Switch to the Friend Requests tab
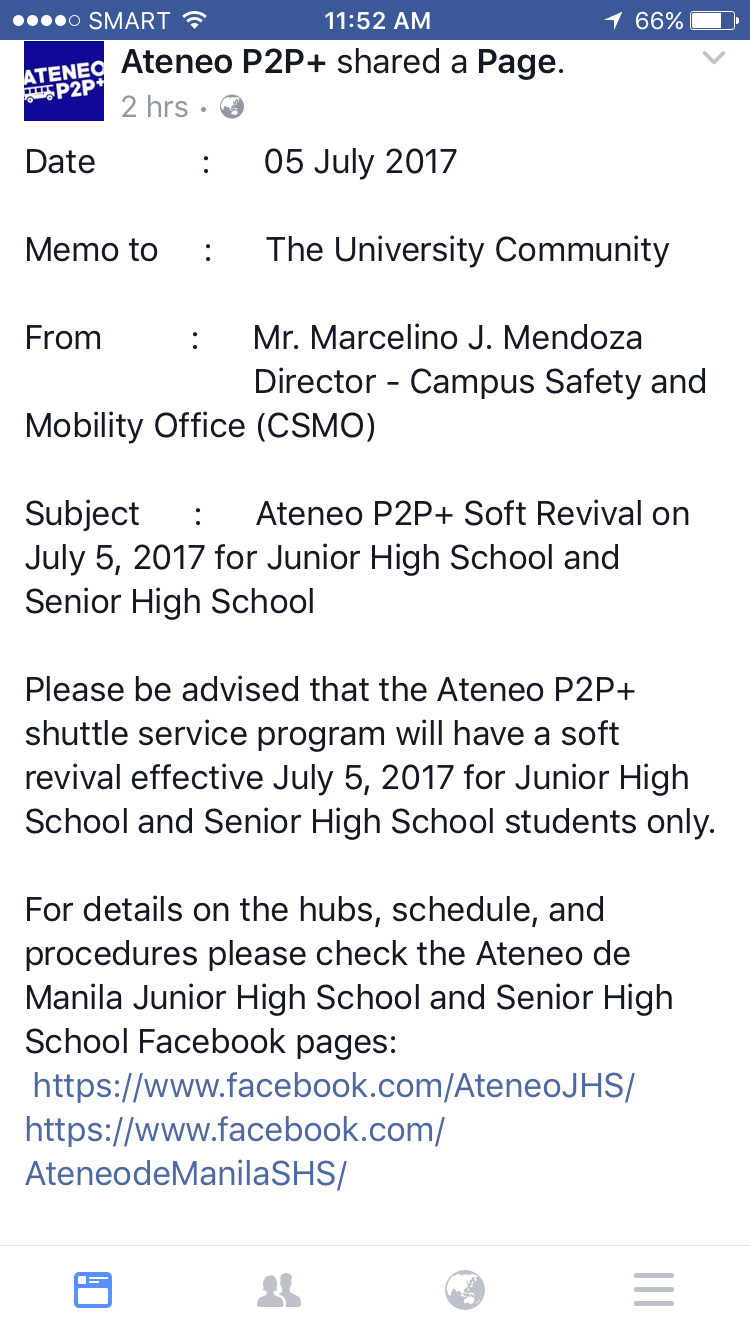The image size is (750, 1334). 279,1289
